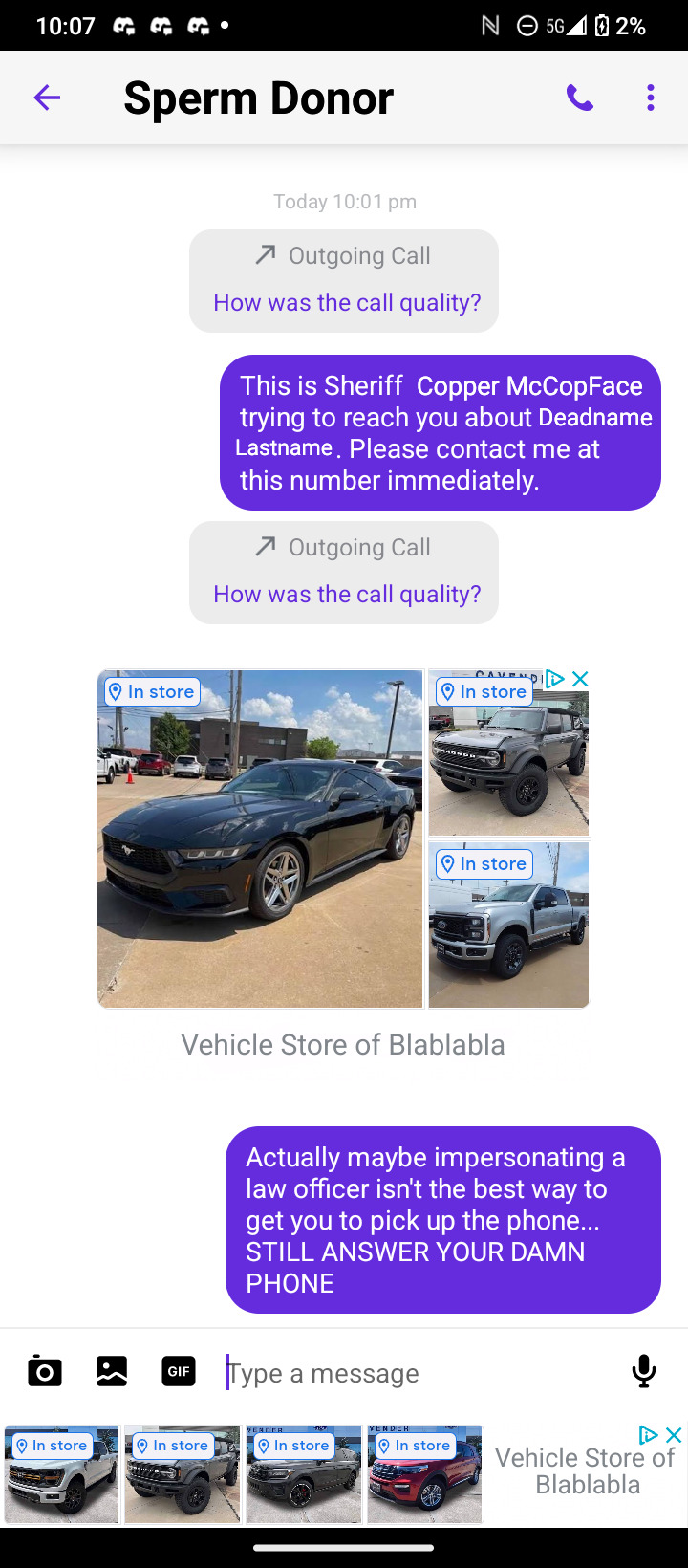Open the black Mustang ad tile
This screenshot has height=1568, width=688.
pyautogui.click(x=260, y=838)
